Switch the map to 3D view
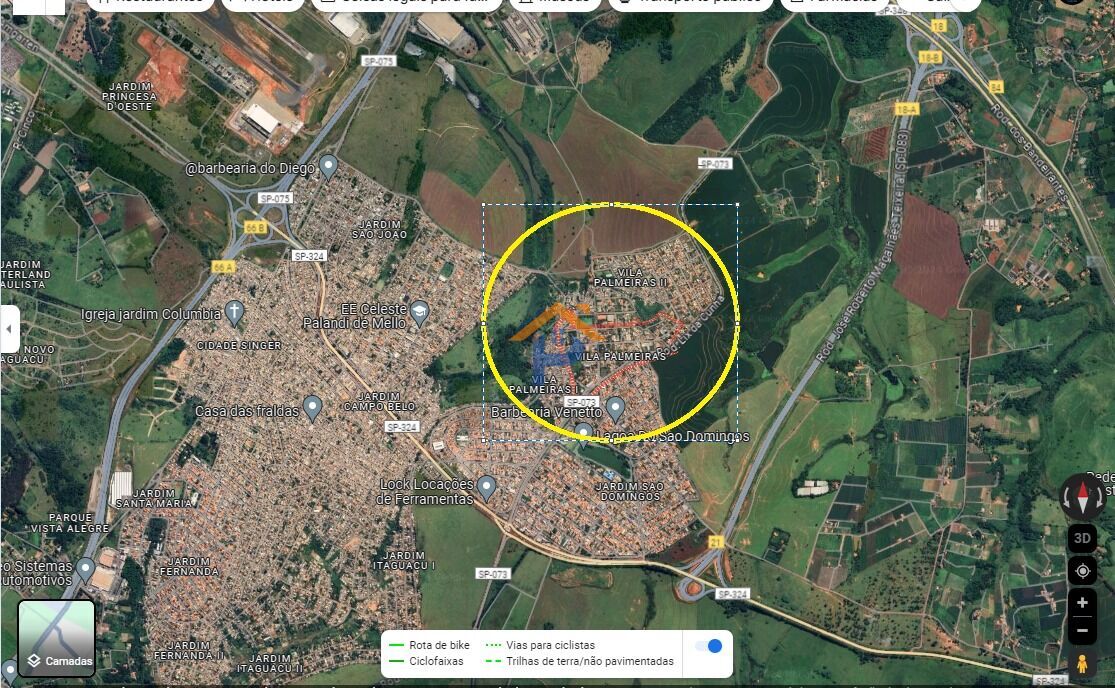Screen dimensions: 1115x688 1082,538
